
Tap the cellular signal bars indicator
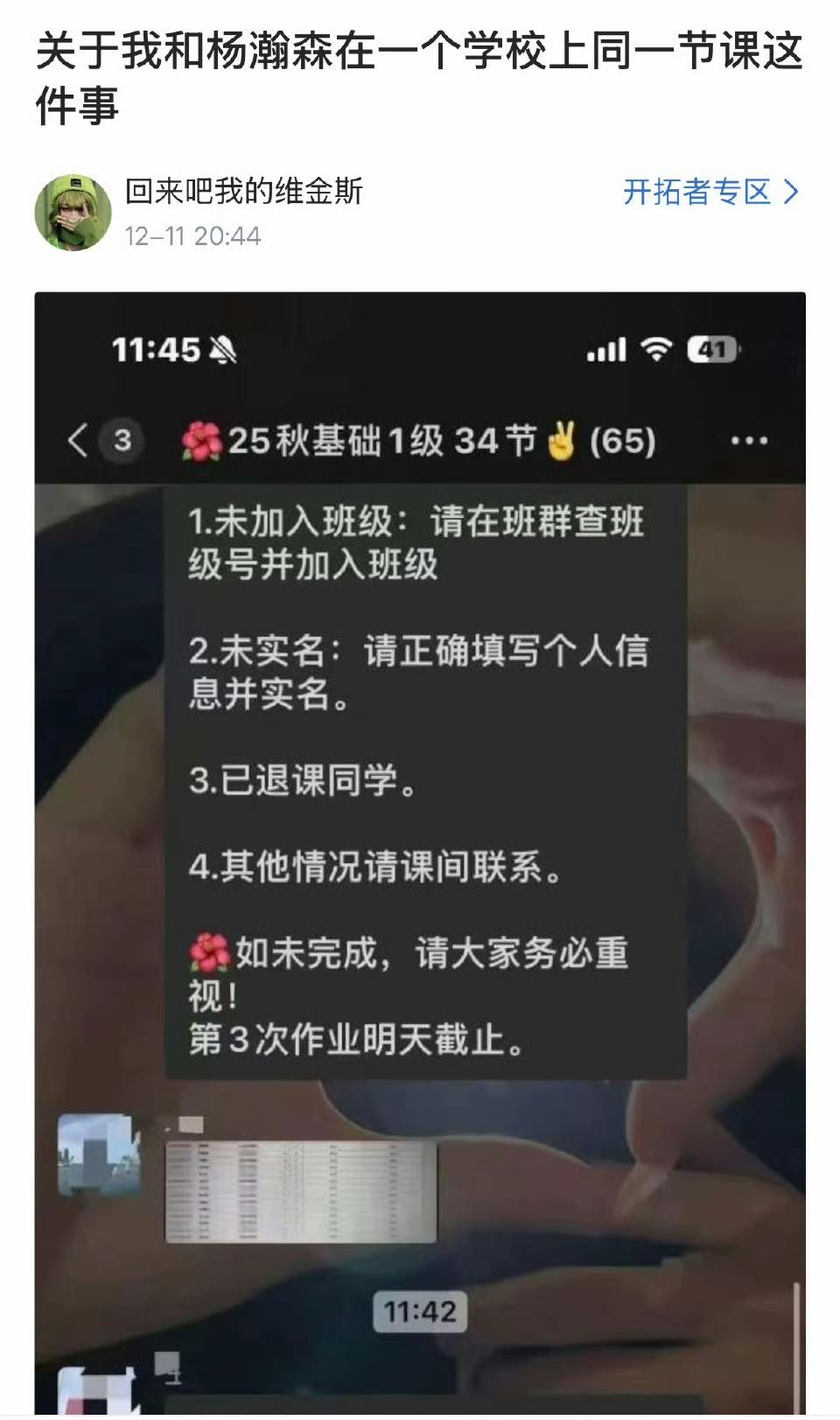pyautogui.click(x=605, y=349)
